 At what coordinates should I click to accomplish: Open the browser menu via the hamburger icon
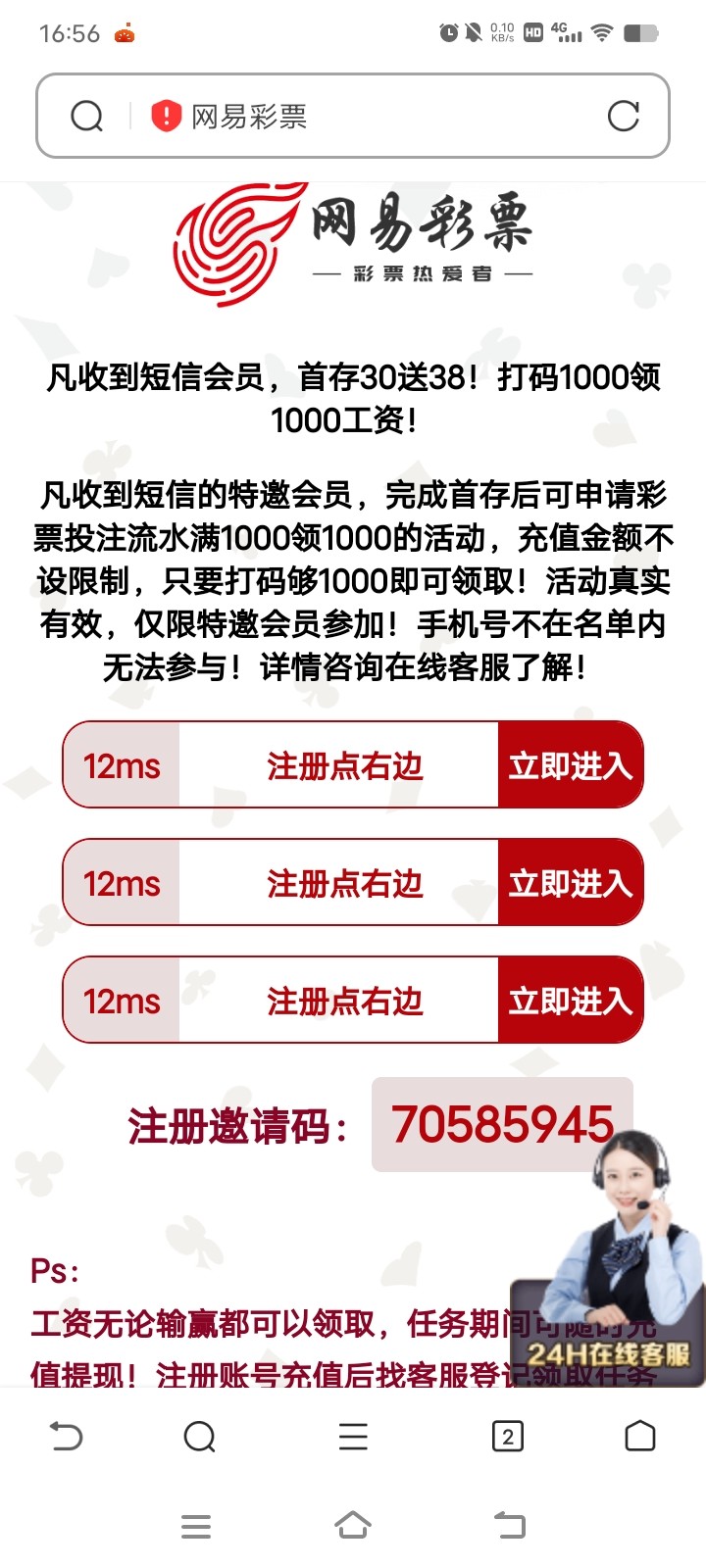[x=352, y=1437]
